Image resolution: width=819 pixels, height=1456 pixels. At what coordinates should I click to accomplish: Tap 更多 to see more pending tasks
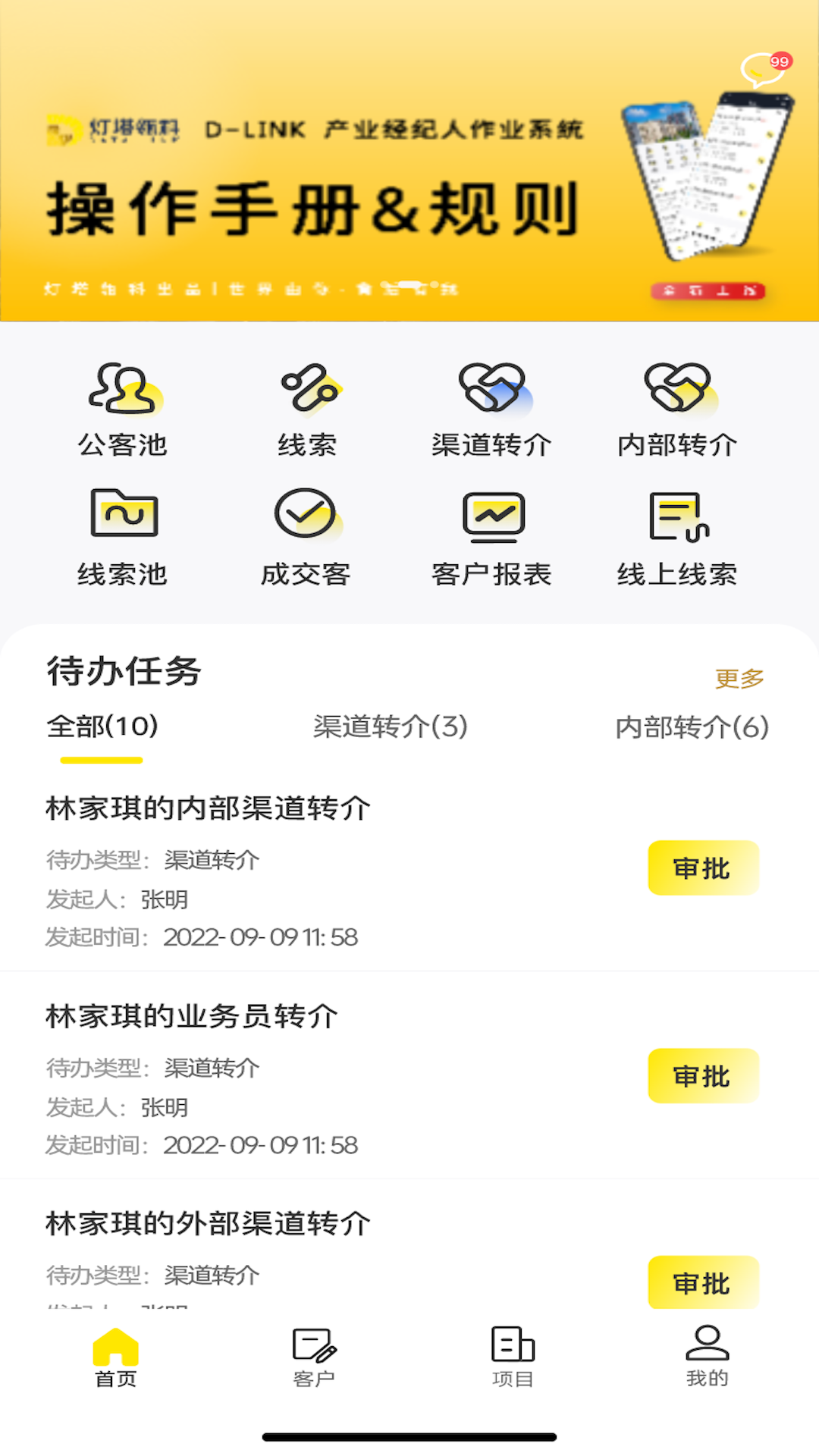739,679
